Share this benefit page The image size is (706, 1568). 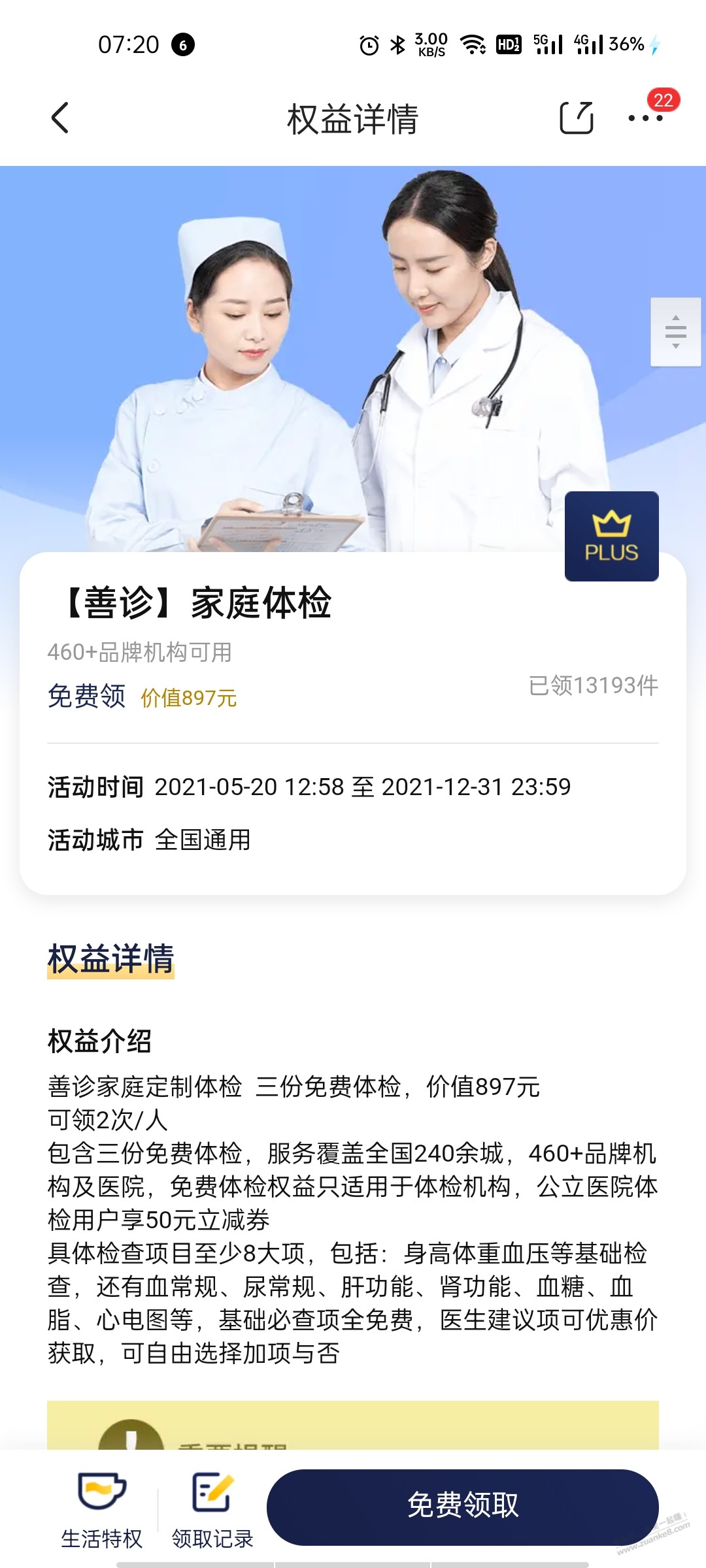pyautogui.click(x=576, y=118)
